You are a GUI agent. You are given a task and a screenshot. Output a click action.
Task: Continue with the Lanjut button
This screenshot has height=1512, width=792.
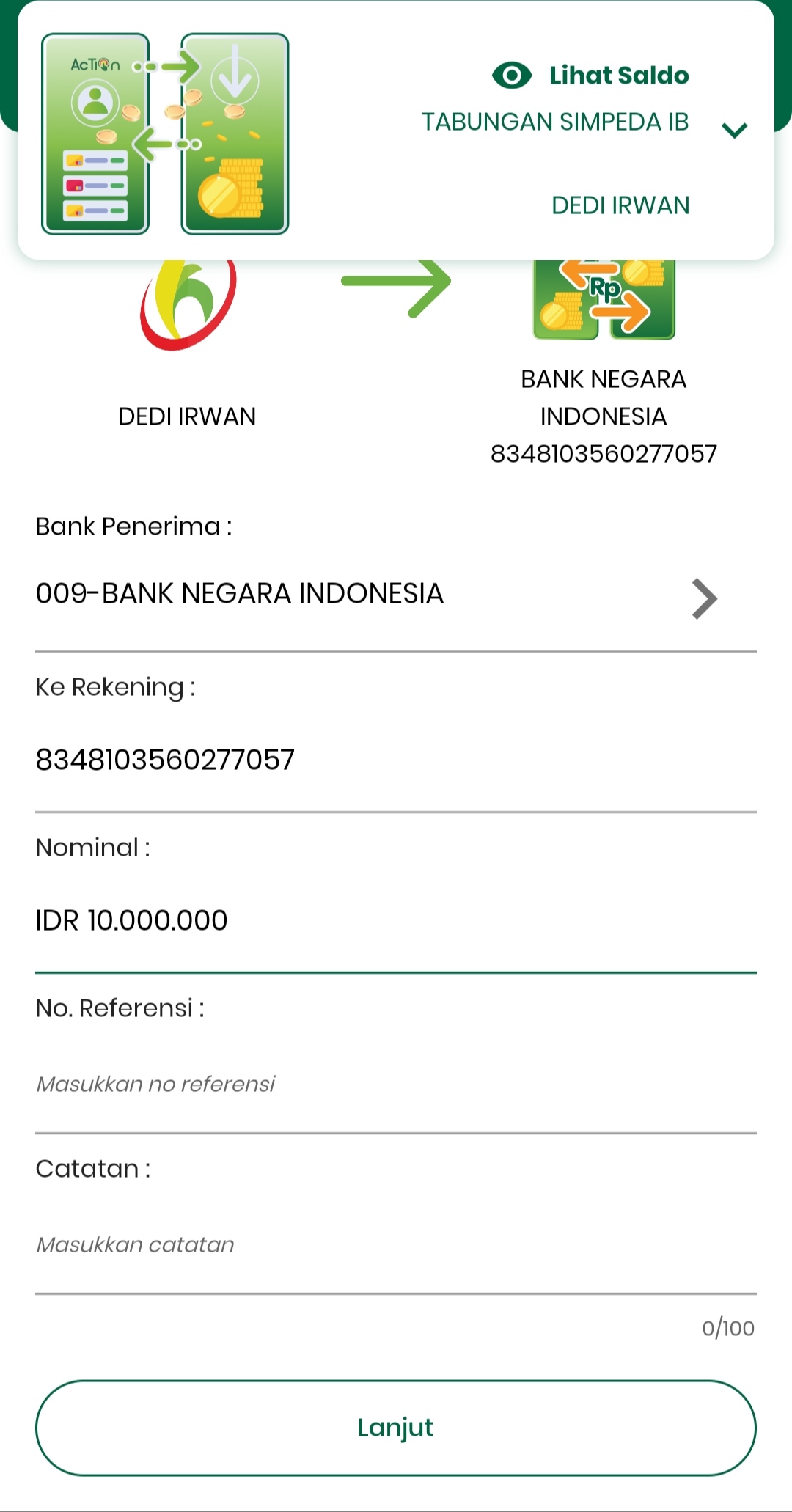pos(396,1428)
